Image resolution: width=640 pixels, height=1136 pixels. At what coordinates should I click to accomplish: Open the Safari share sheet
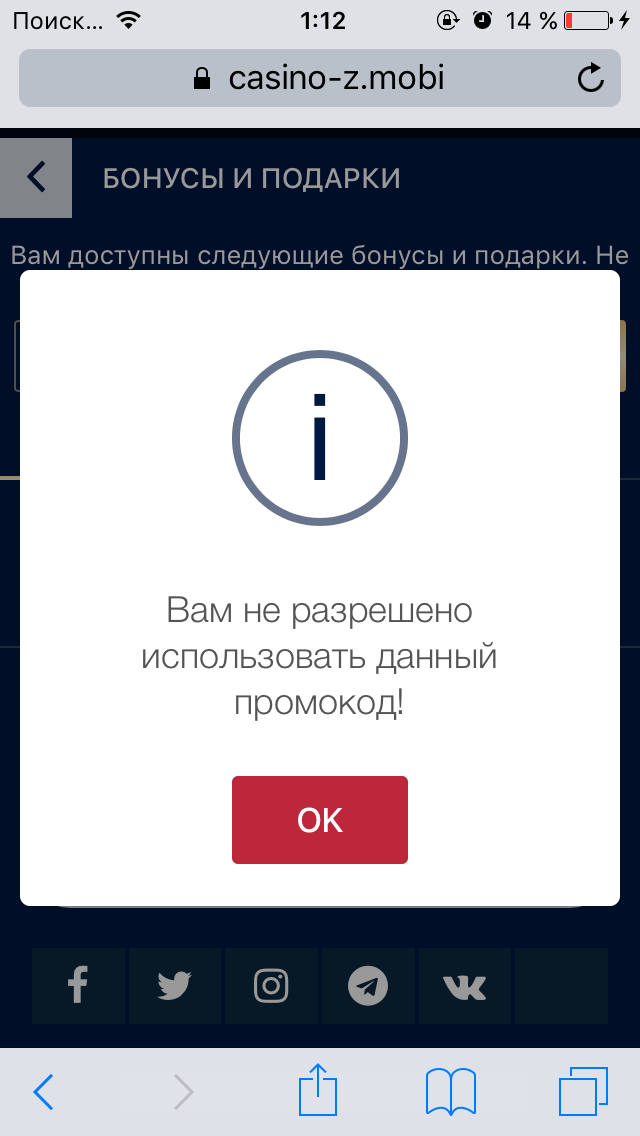pos(318,1090)
